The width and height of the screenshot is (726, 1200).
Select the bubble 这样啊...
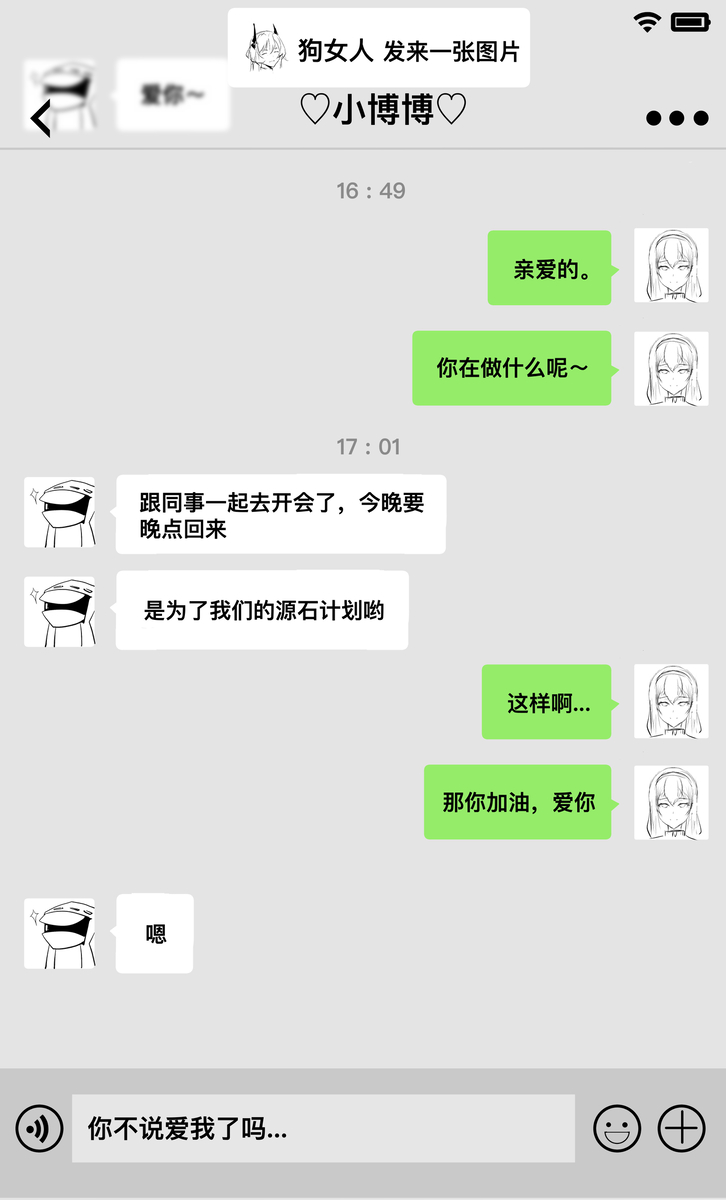click(x=546, y=702)
